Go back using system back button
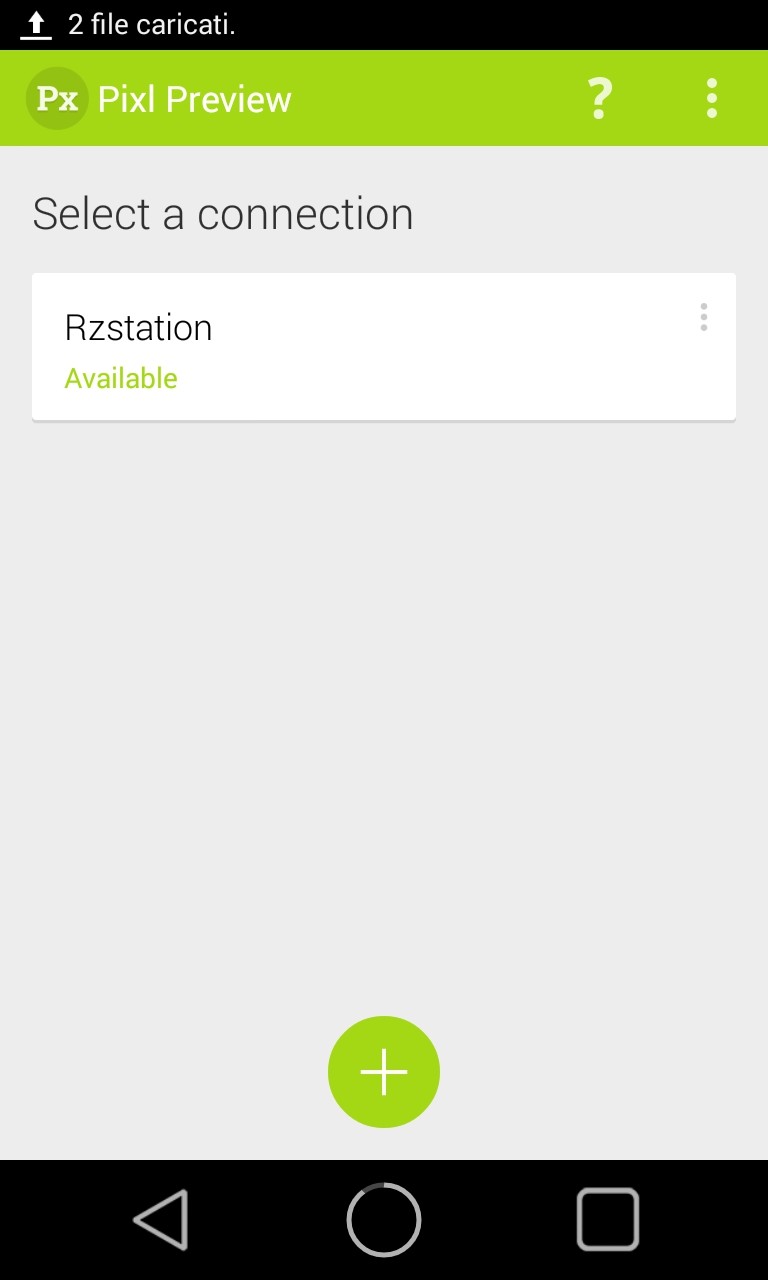 pyautogui.click(x=162, y=1219)
